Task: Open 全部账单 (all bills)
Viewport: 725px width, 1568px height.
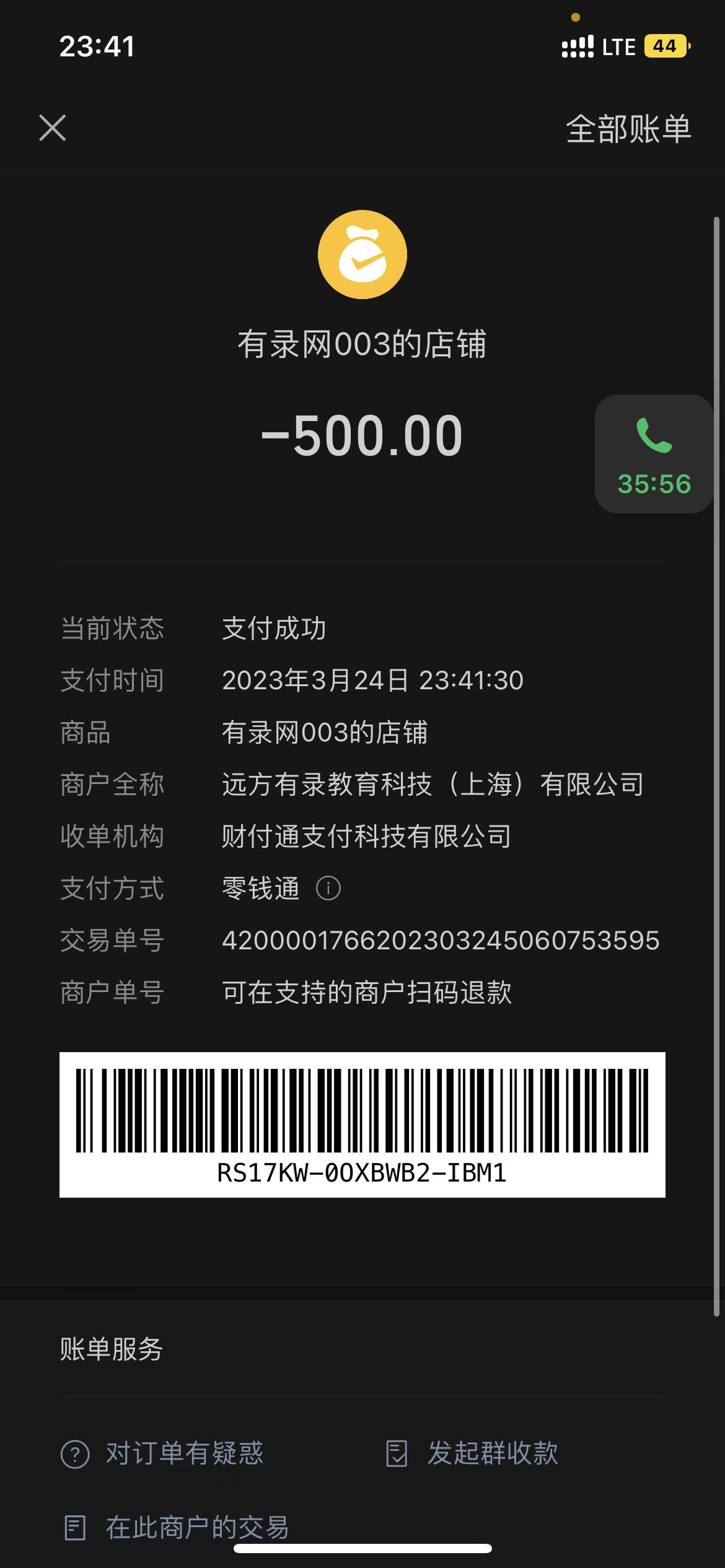Action: pos(628,129)
